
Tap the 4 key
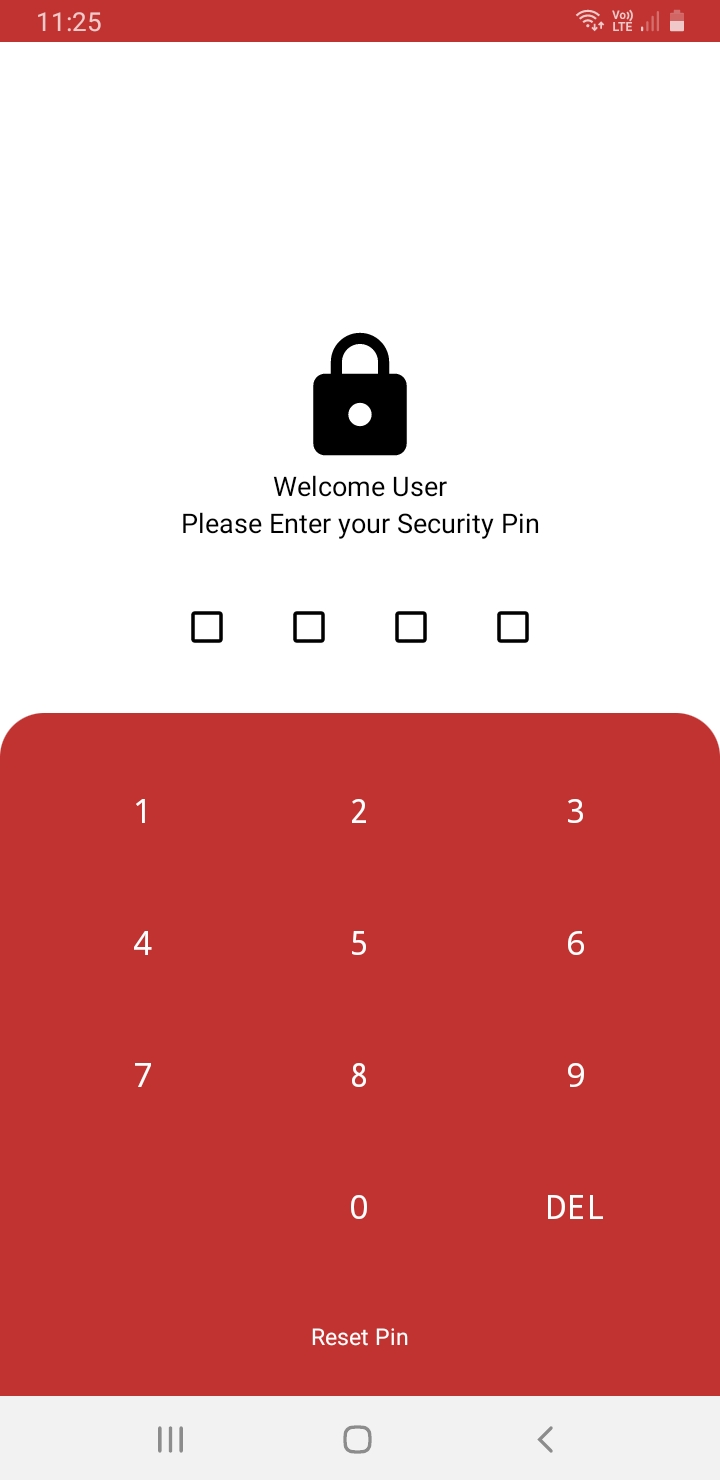[x=142, y=943]
